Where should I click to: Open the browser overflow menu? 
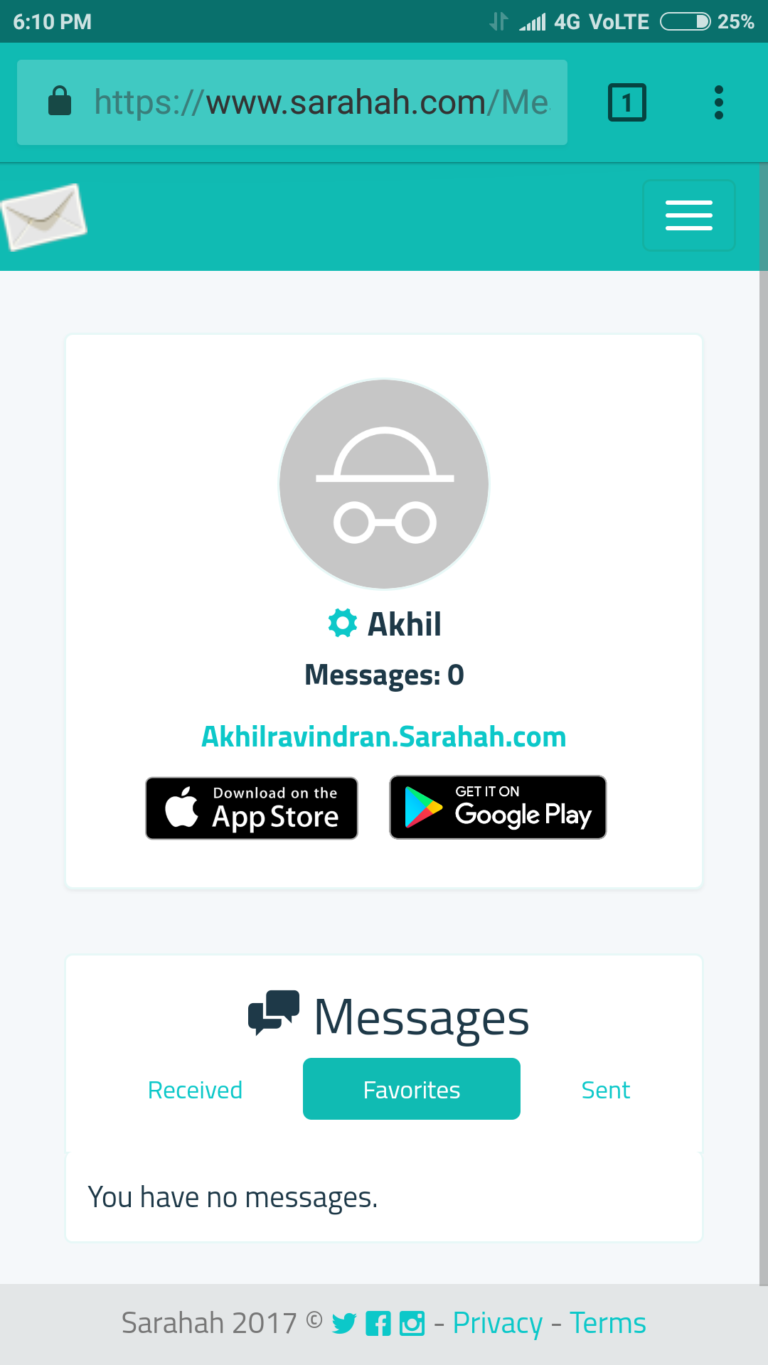click(718, 102)
